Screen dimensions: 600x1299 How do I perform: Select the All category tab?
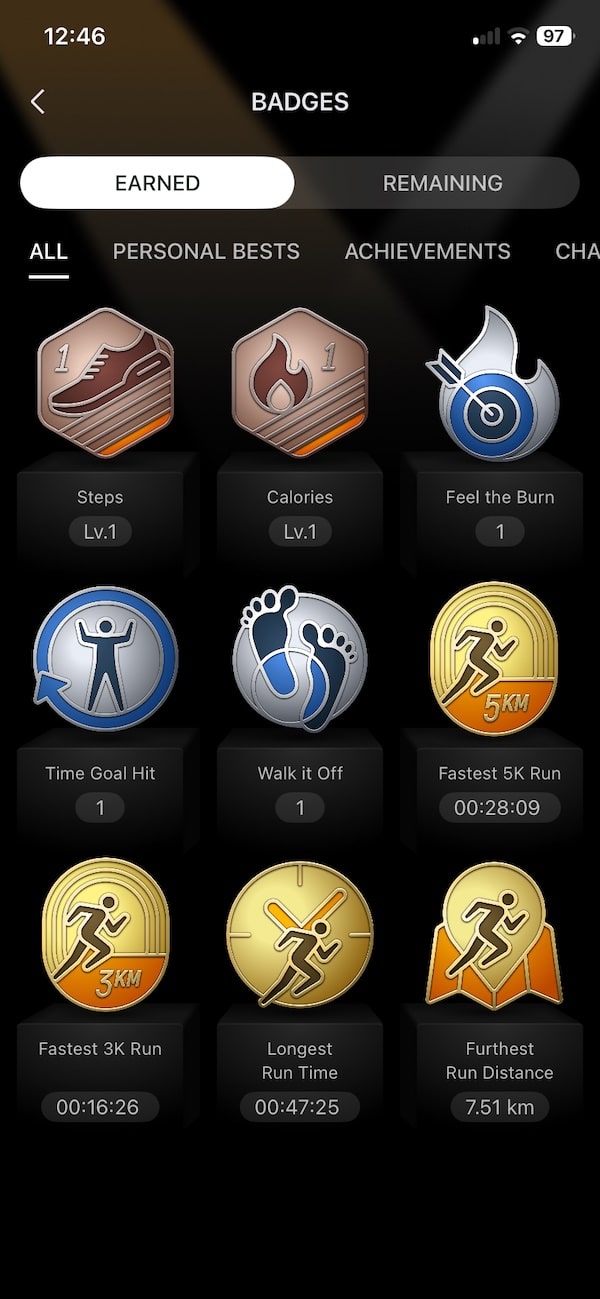[x=49, y=251]
